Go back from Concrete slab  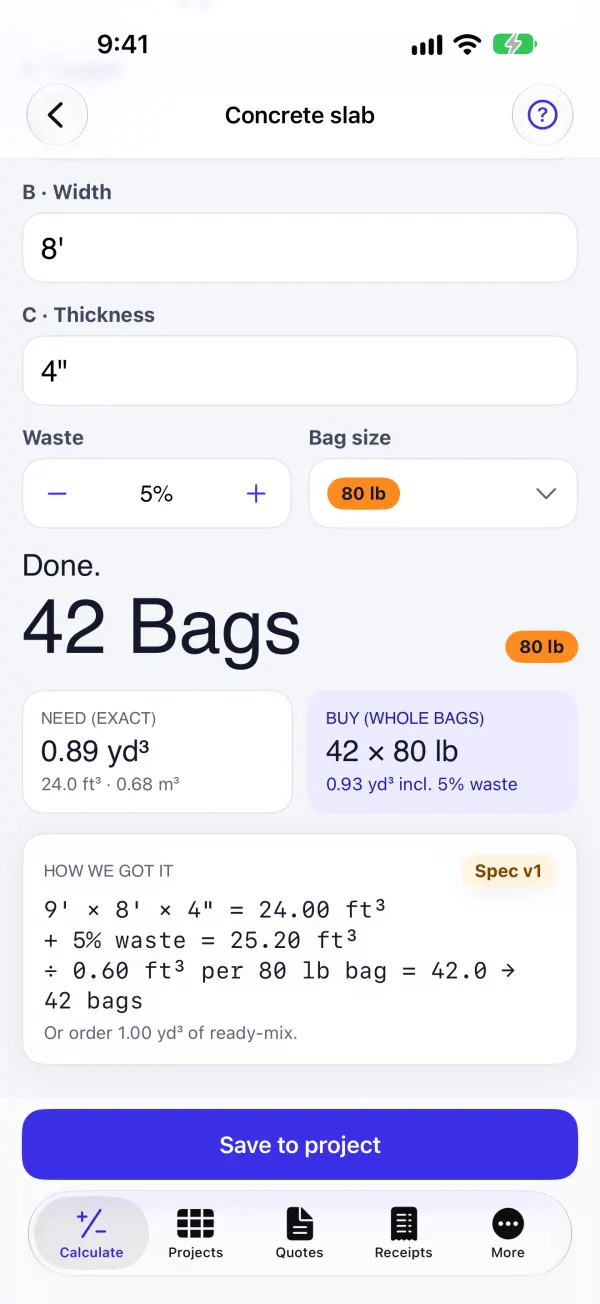(x=57, y=115)
